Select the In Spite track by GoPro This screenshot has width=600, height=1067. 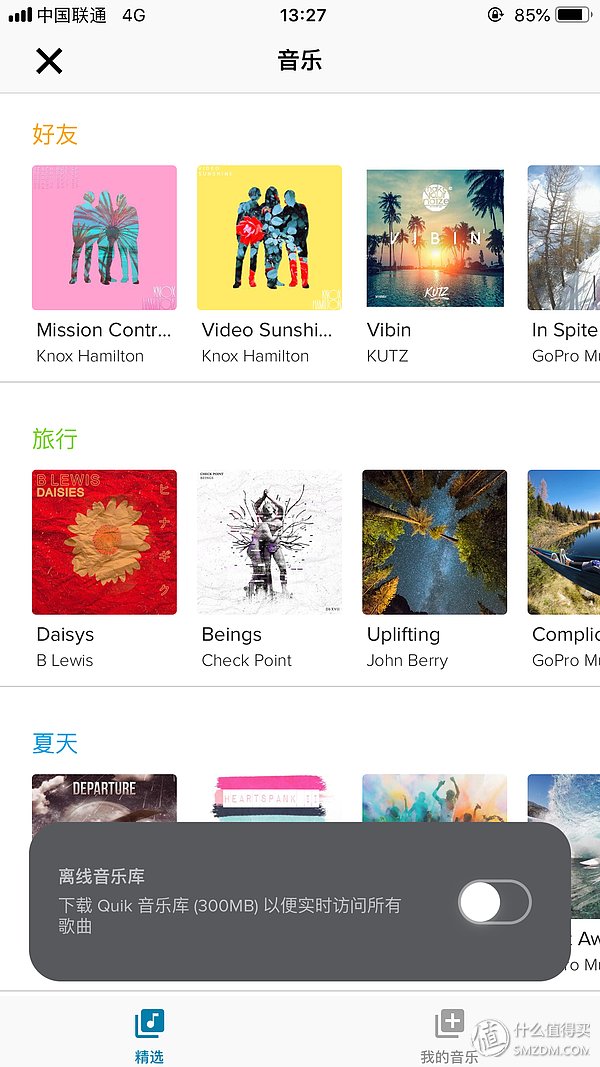click(563, 238)
